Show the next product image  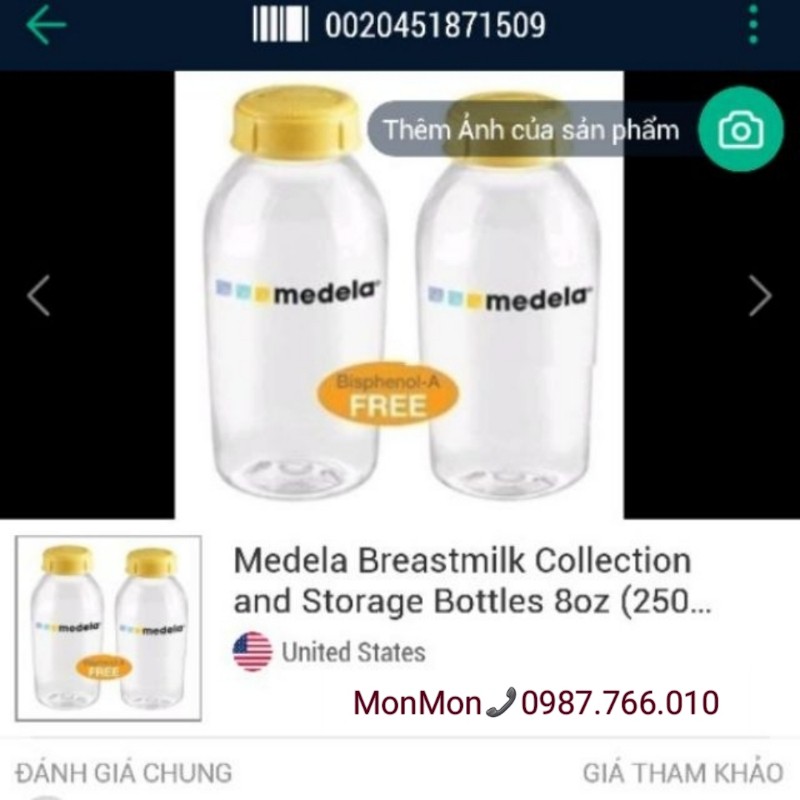point(760,296)
